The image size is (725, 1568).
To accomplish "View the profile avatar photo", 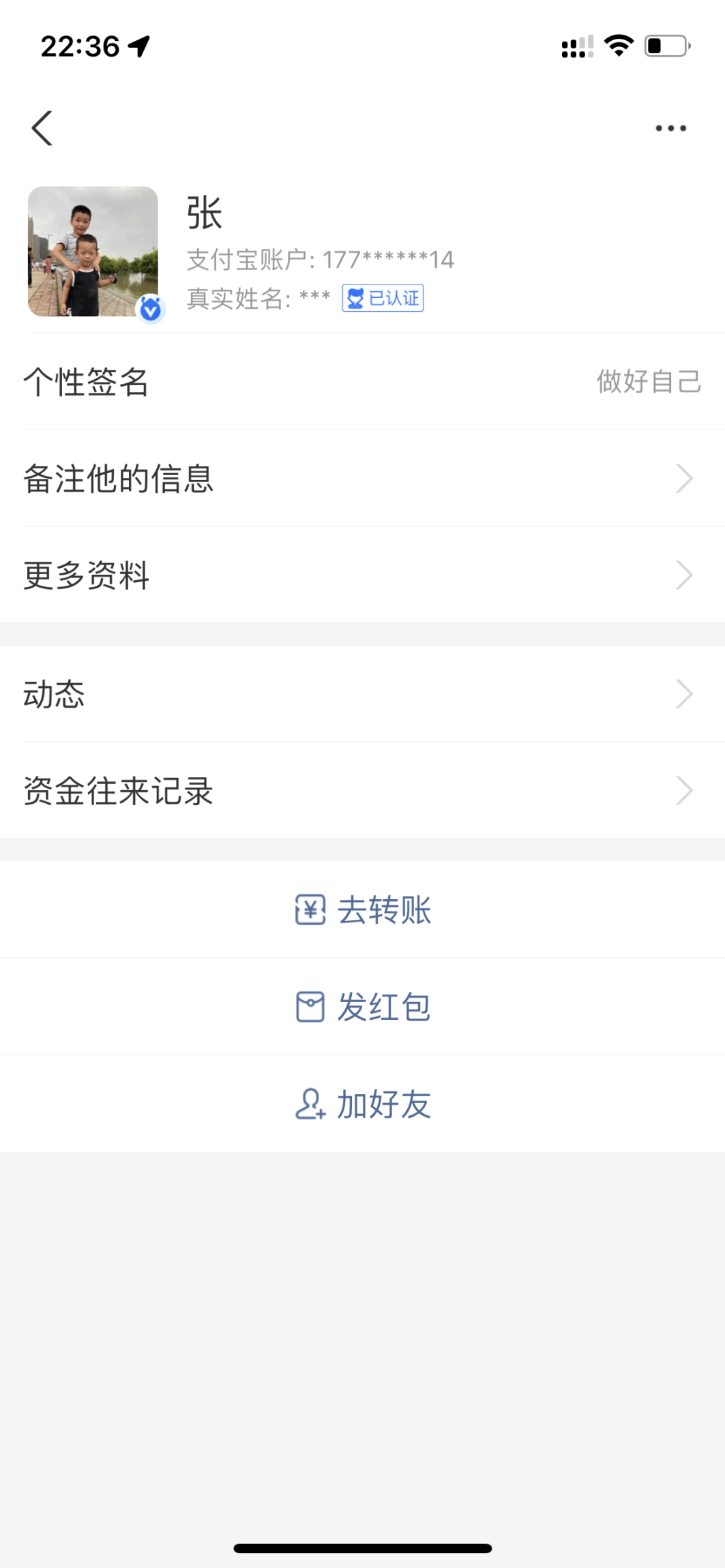I will point(93,252).
